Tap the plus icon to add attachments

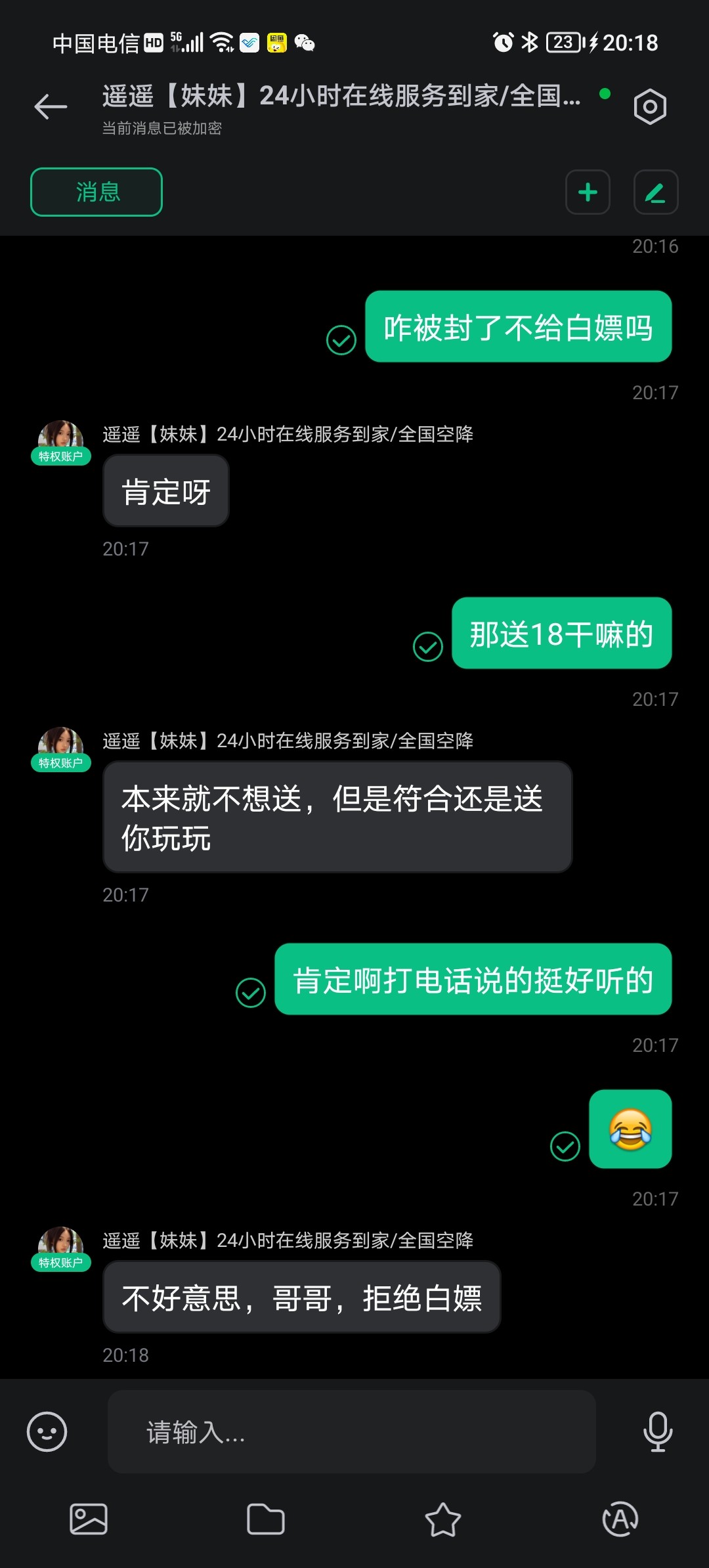pos(588,192)
